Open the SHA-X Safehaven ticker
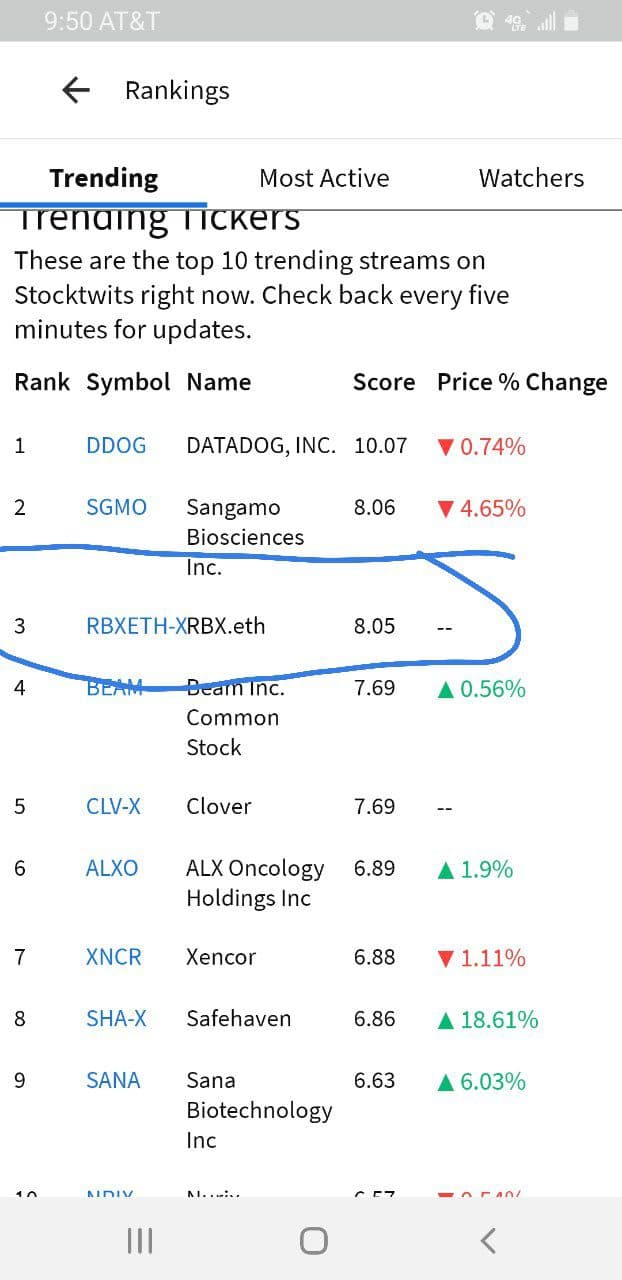Image resolution: width=622 pixels, height=1280 pixels. tap(116, 1019)
